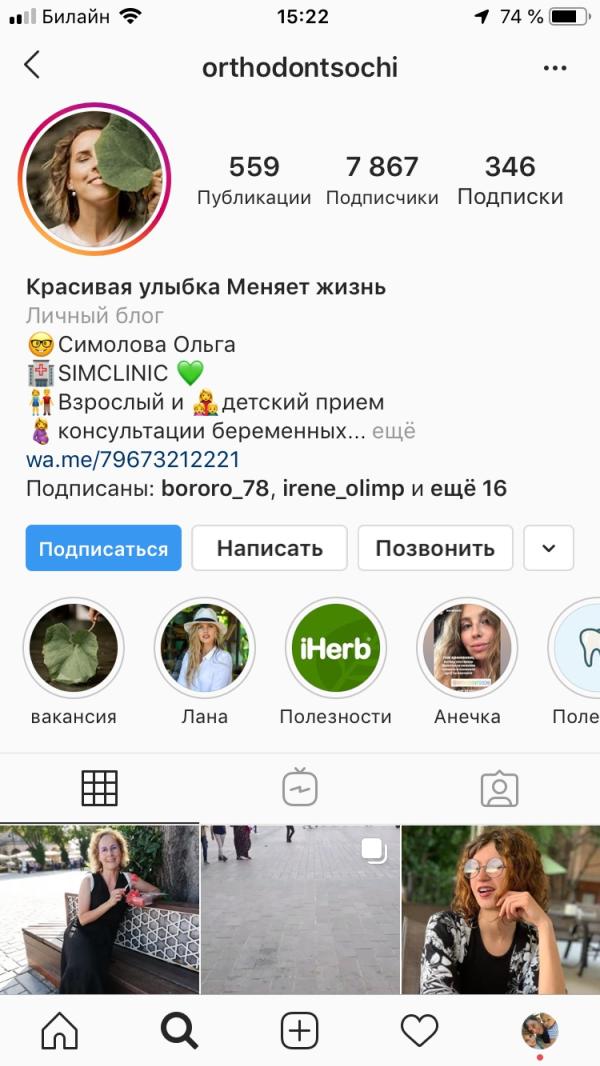Go back with the top arrow
This screenshot has height=1066, width=600.
32,65
